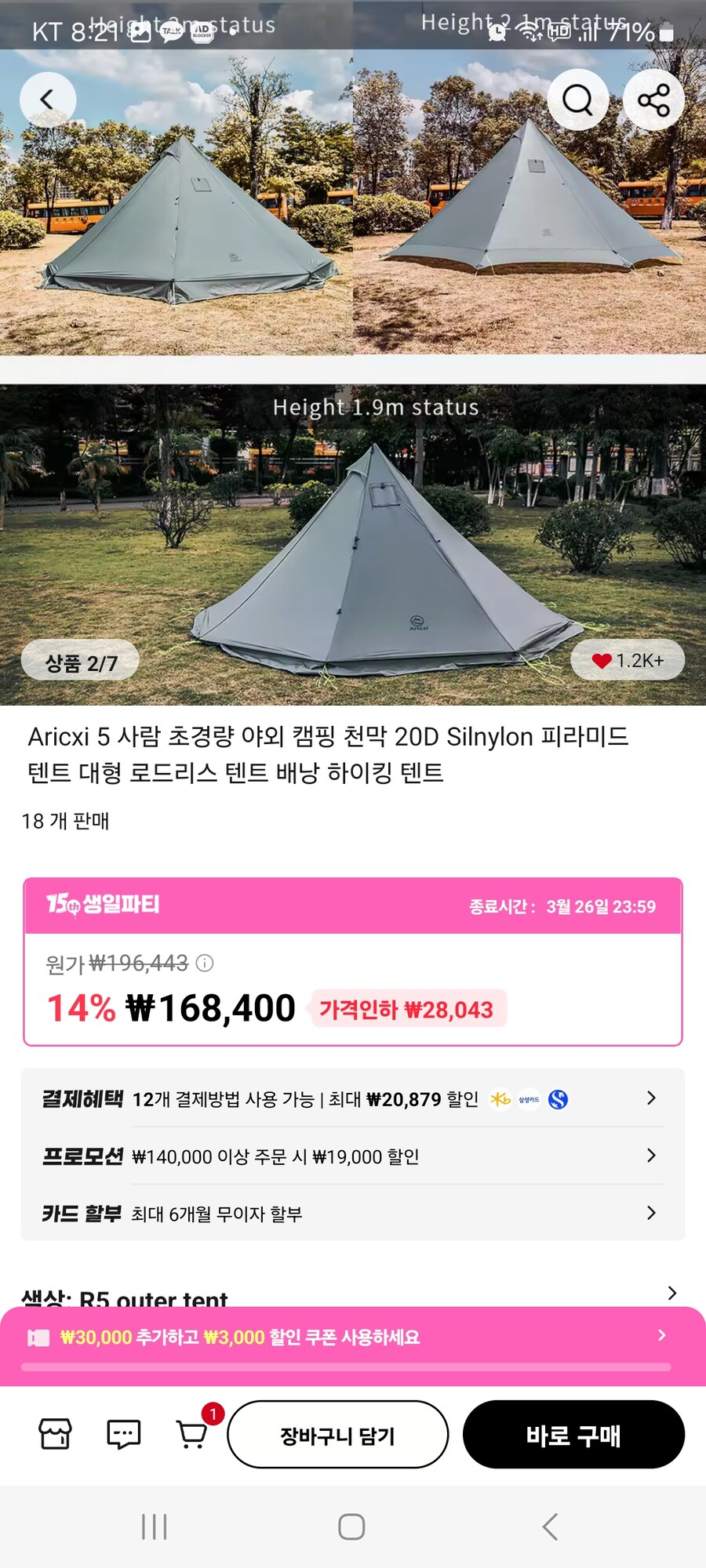Viewport: 706px width, 1568px height.
Task: Click the Android recents button
Action: [155, 1527]
